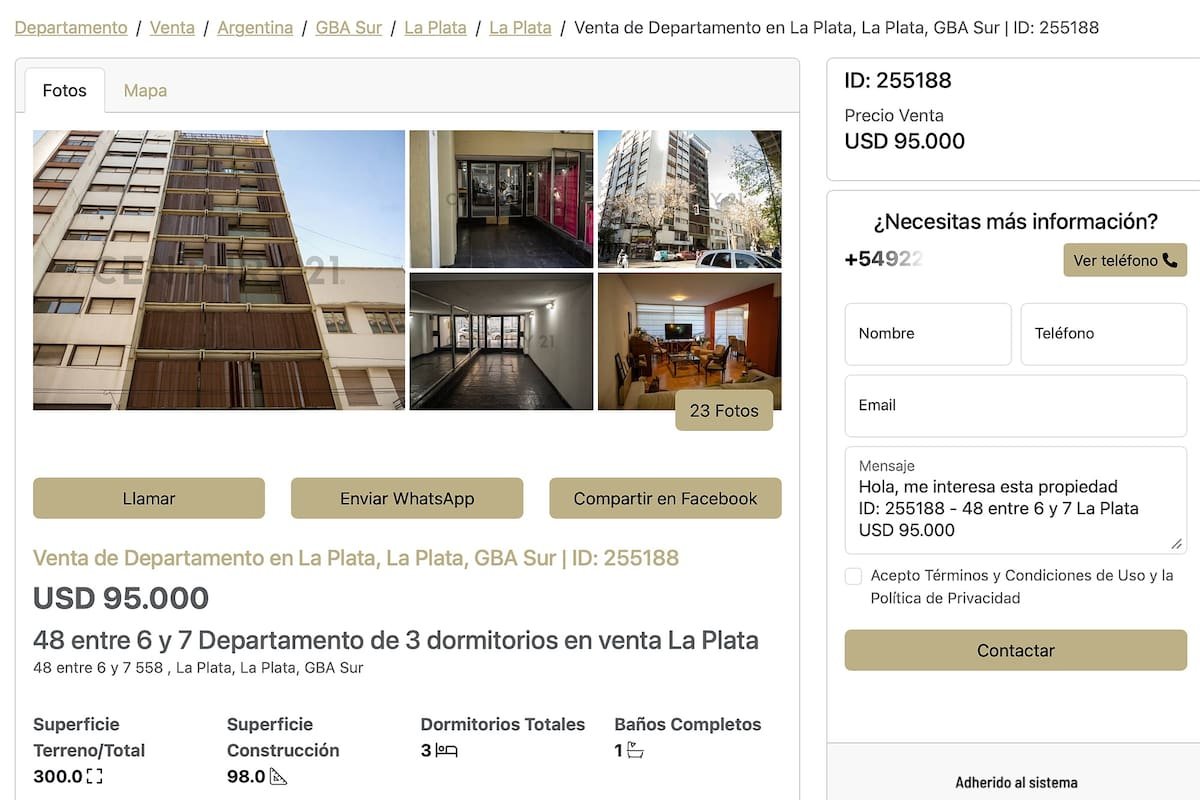Tap the Llamar button
Viewport: 1200px width, 800px height.
pyautogui.click(x=149, y=498)
